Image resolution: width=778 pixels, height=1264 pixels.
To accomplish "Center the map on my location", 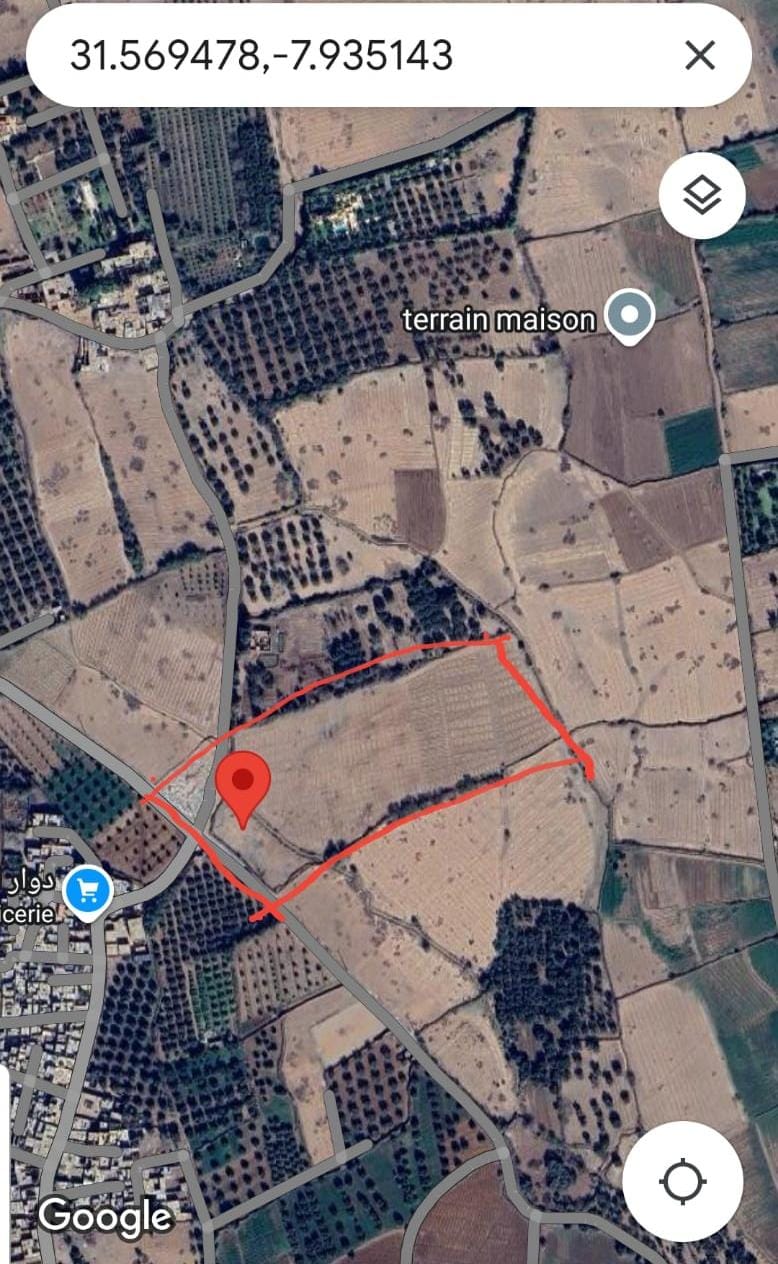I will [682, 1182].
